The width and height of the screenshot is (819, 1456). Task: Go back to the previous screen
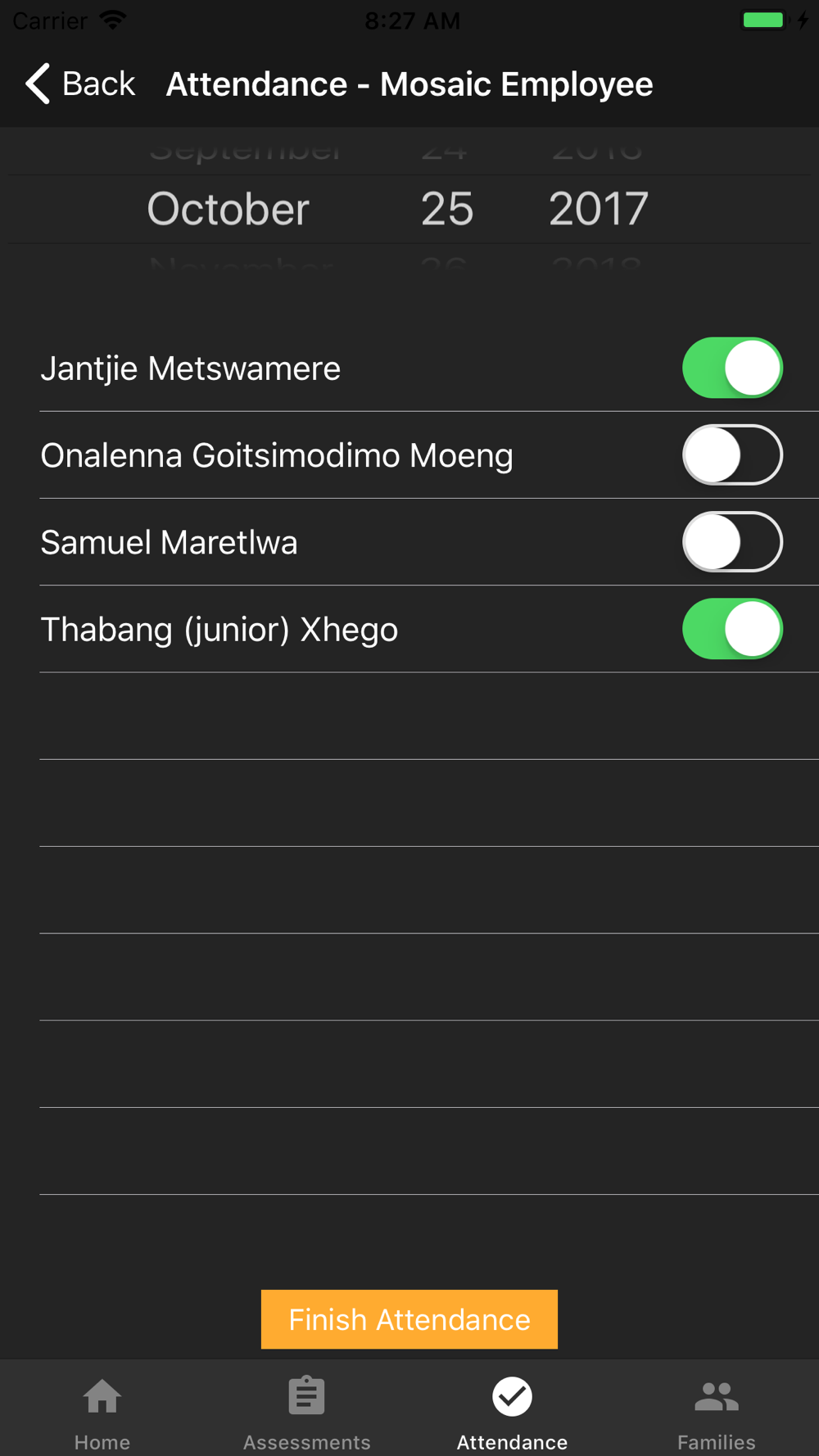80,84
